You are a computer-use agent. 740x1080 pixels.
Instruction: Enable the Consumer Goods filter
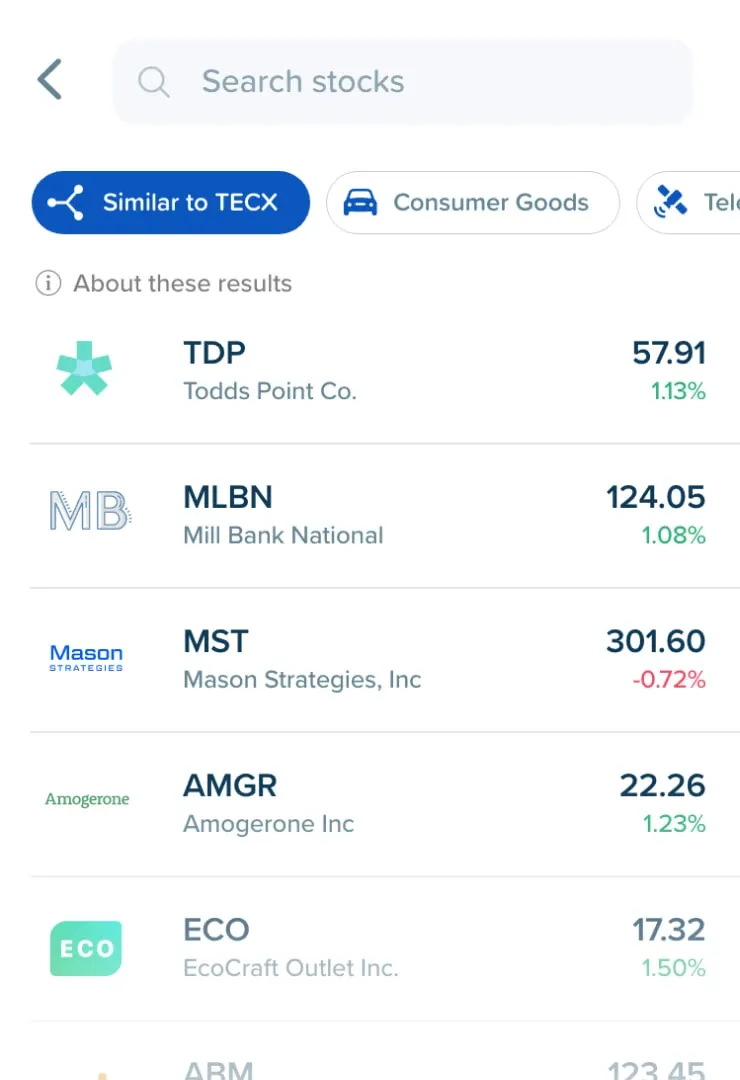[x=472, y=202]
